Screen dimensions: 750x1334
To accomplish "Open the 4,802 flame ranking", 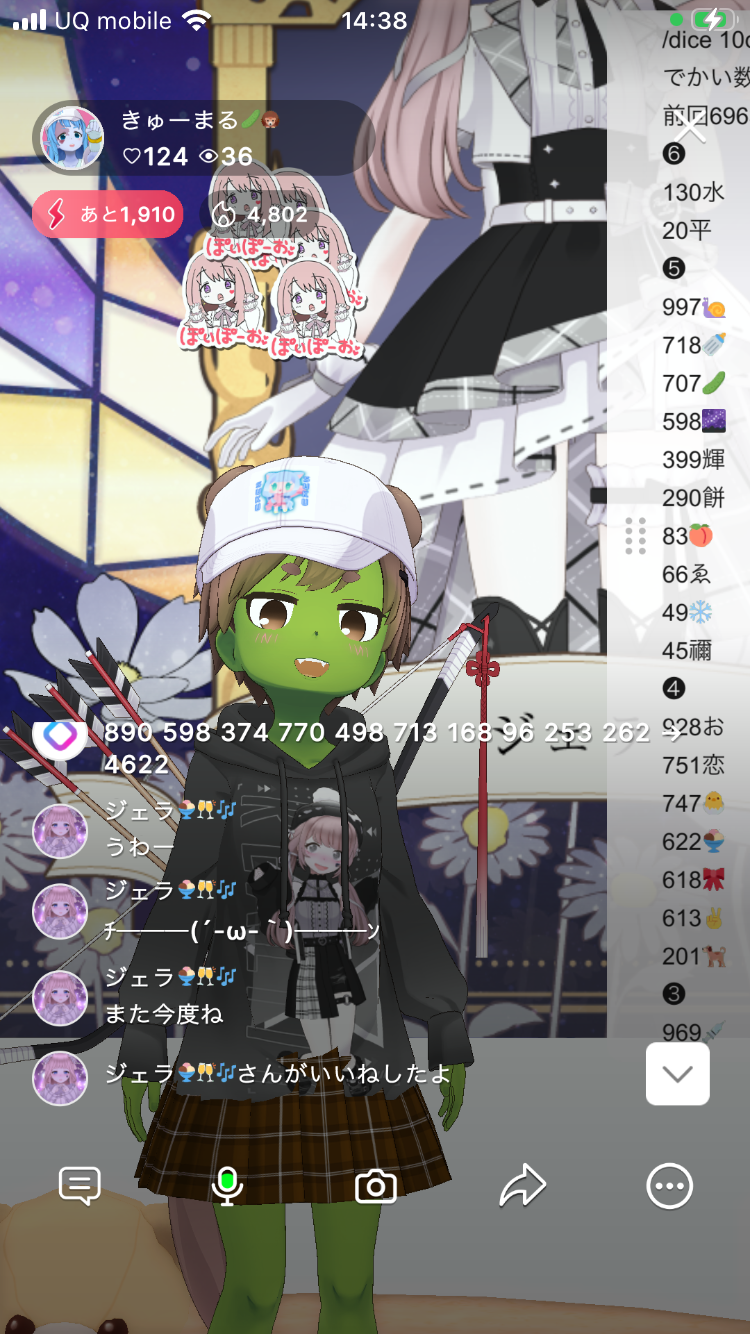I will tap(260, 214).
